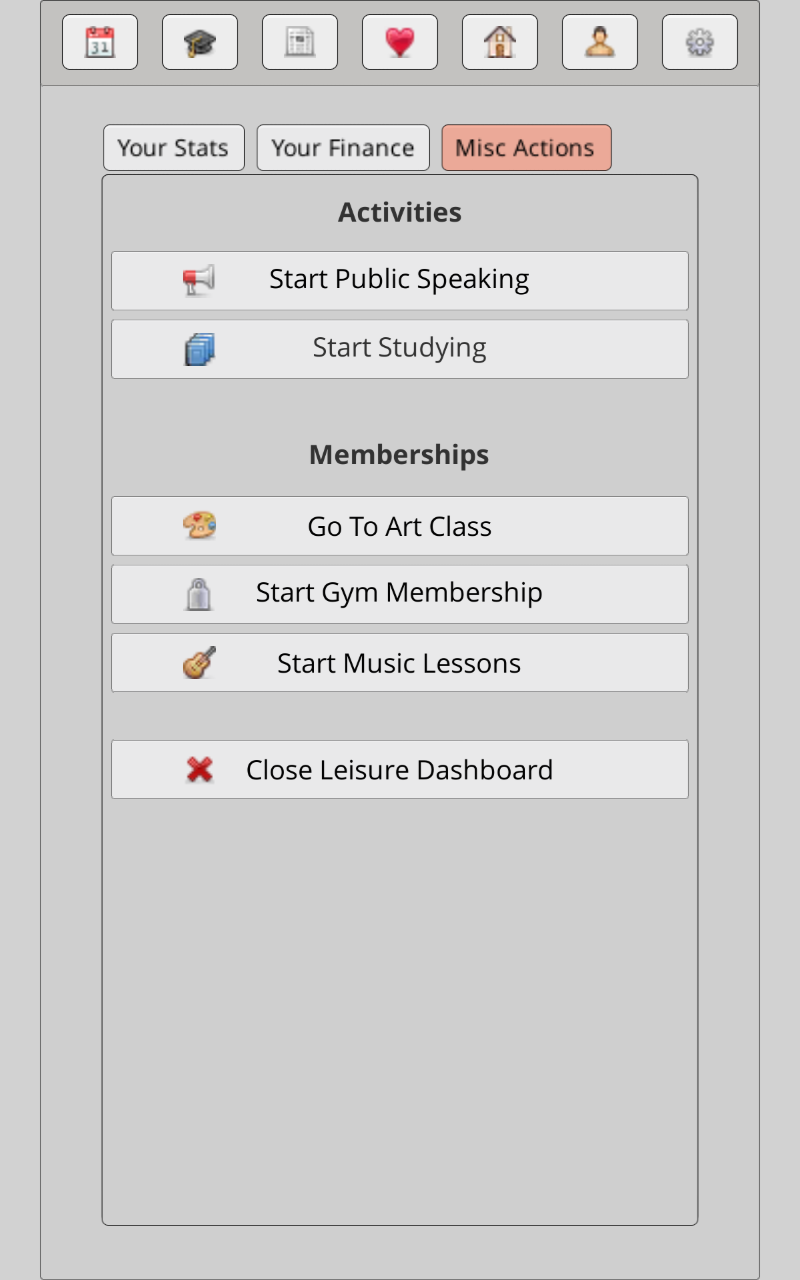Open the graduation cap education section

[x=200, y=42]
